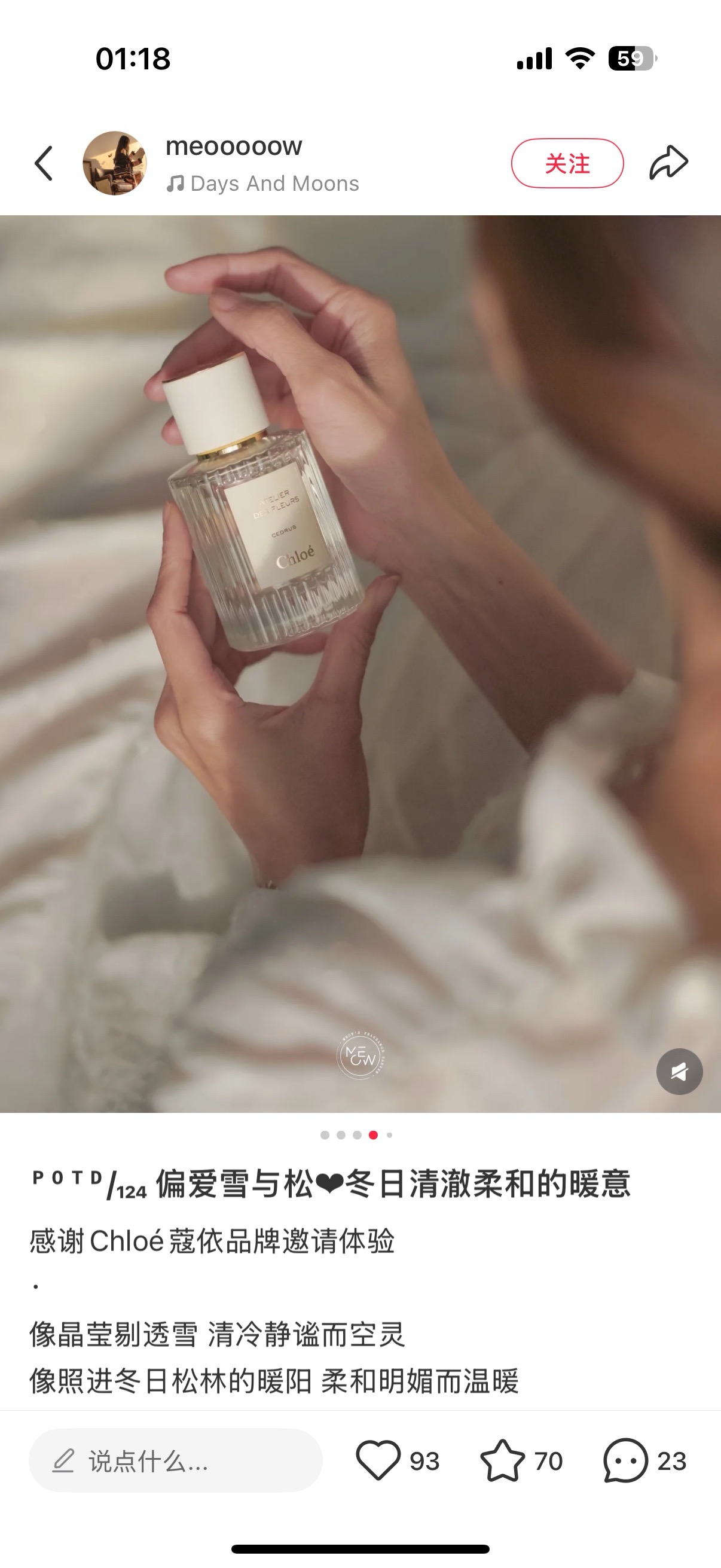The height and width of the screenshot is (1568, 721).
Task: Open meoooooow's profile avatar
Action: coord(115,163)
